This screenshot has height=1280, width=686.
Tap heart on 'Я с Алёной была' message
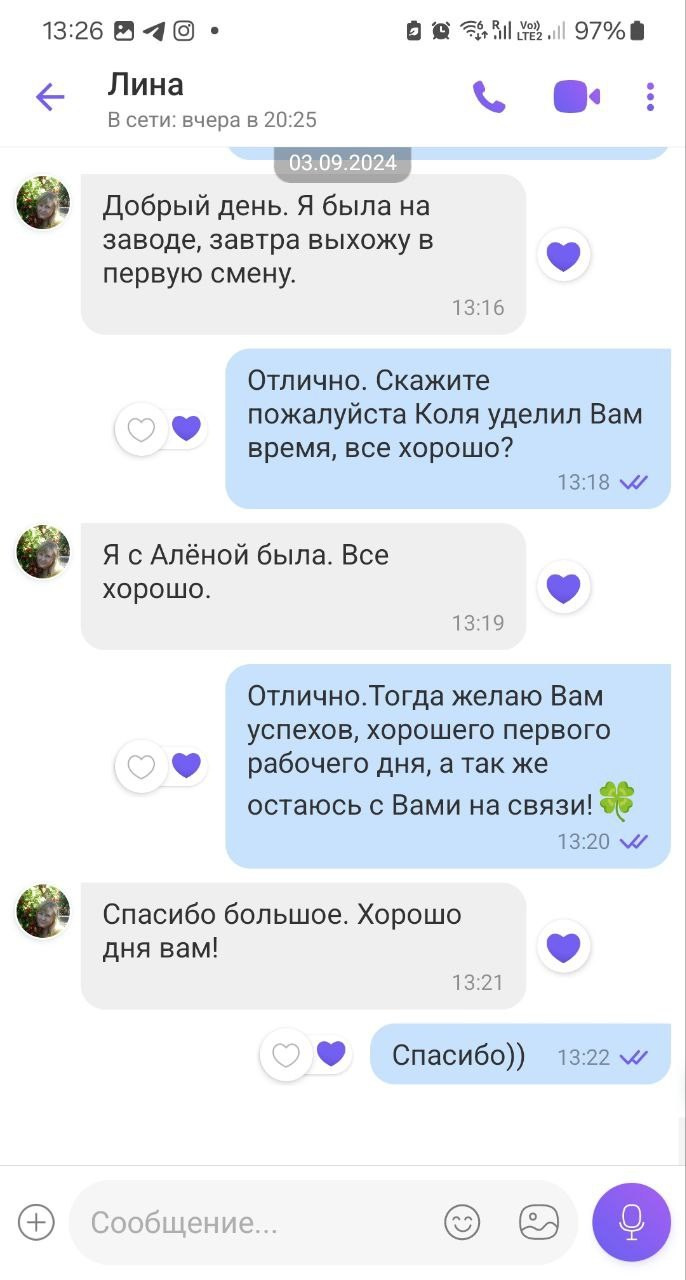pyautogui.click(x=564, y=587)
